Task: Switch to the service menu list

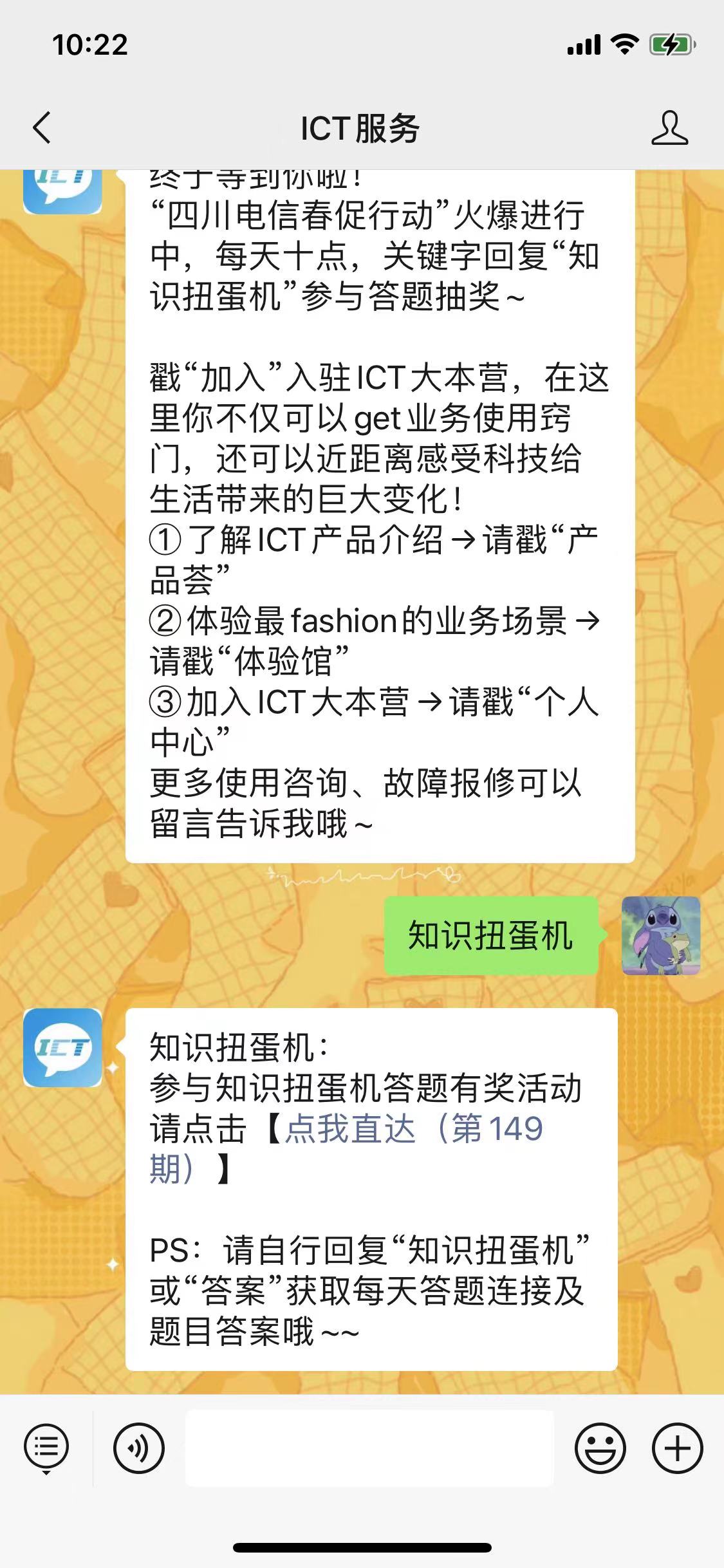Action: click(x=46, y=1448)
